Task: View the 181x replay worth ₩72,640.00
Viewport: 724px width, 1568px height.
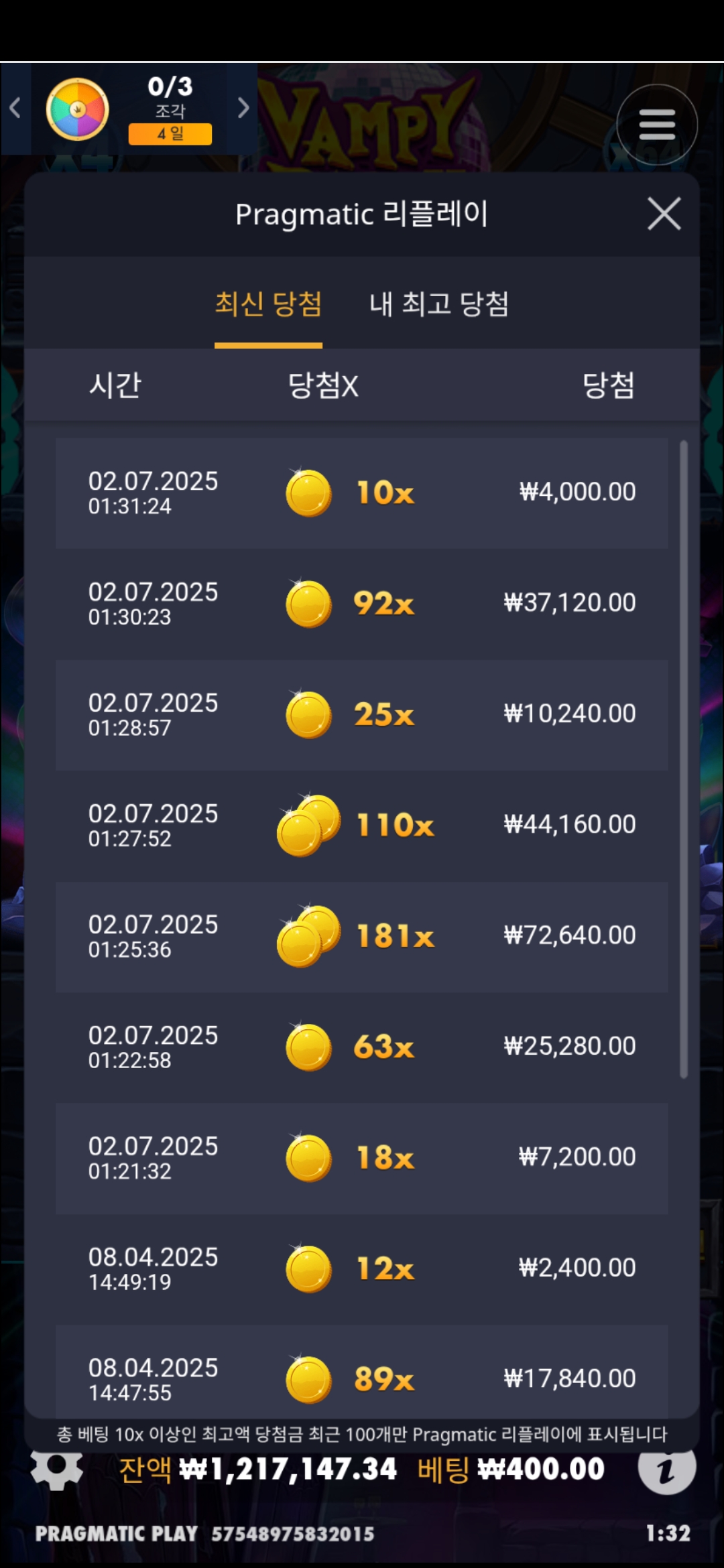Action: 362,936
